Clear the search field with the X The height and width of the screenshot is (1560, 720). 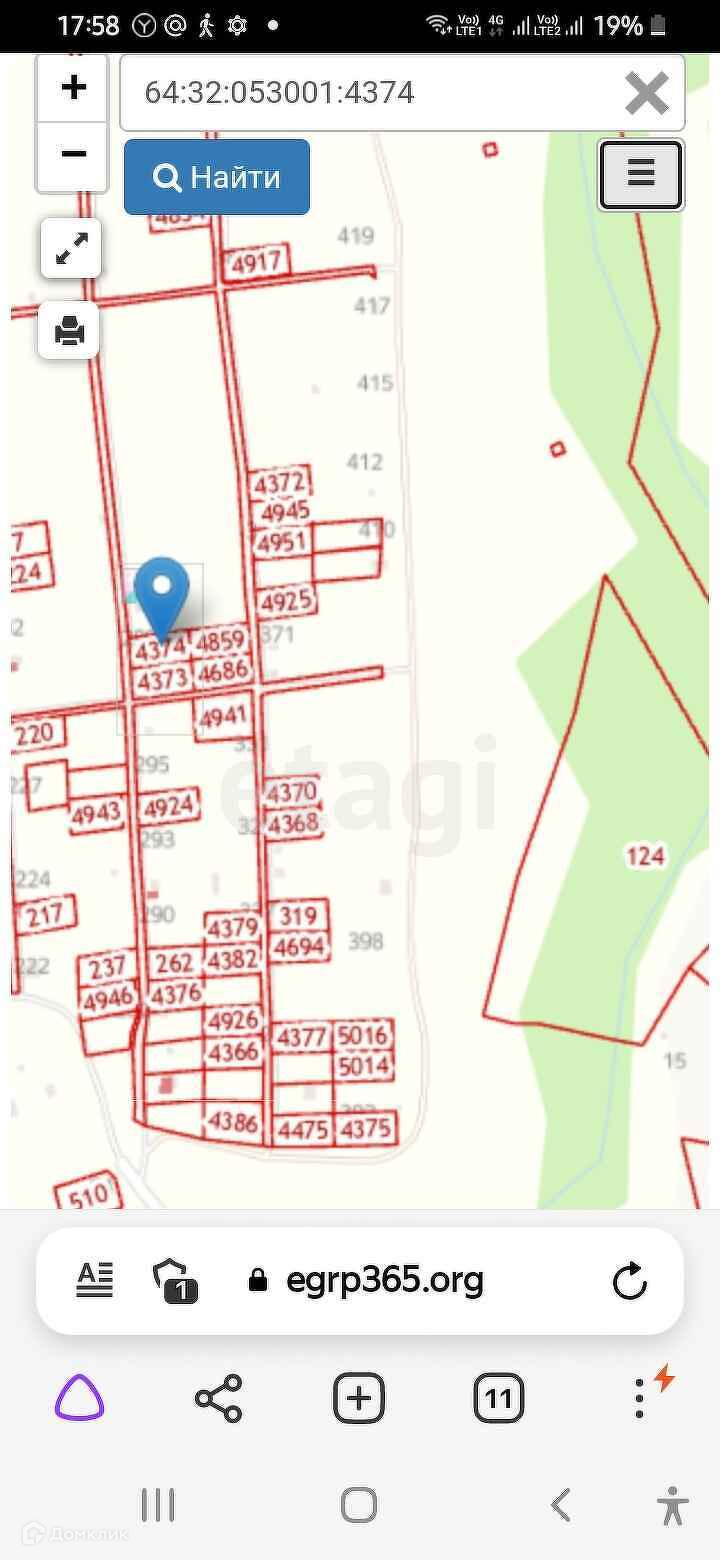point(646,94)
